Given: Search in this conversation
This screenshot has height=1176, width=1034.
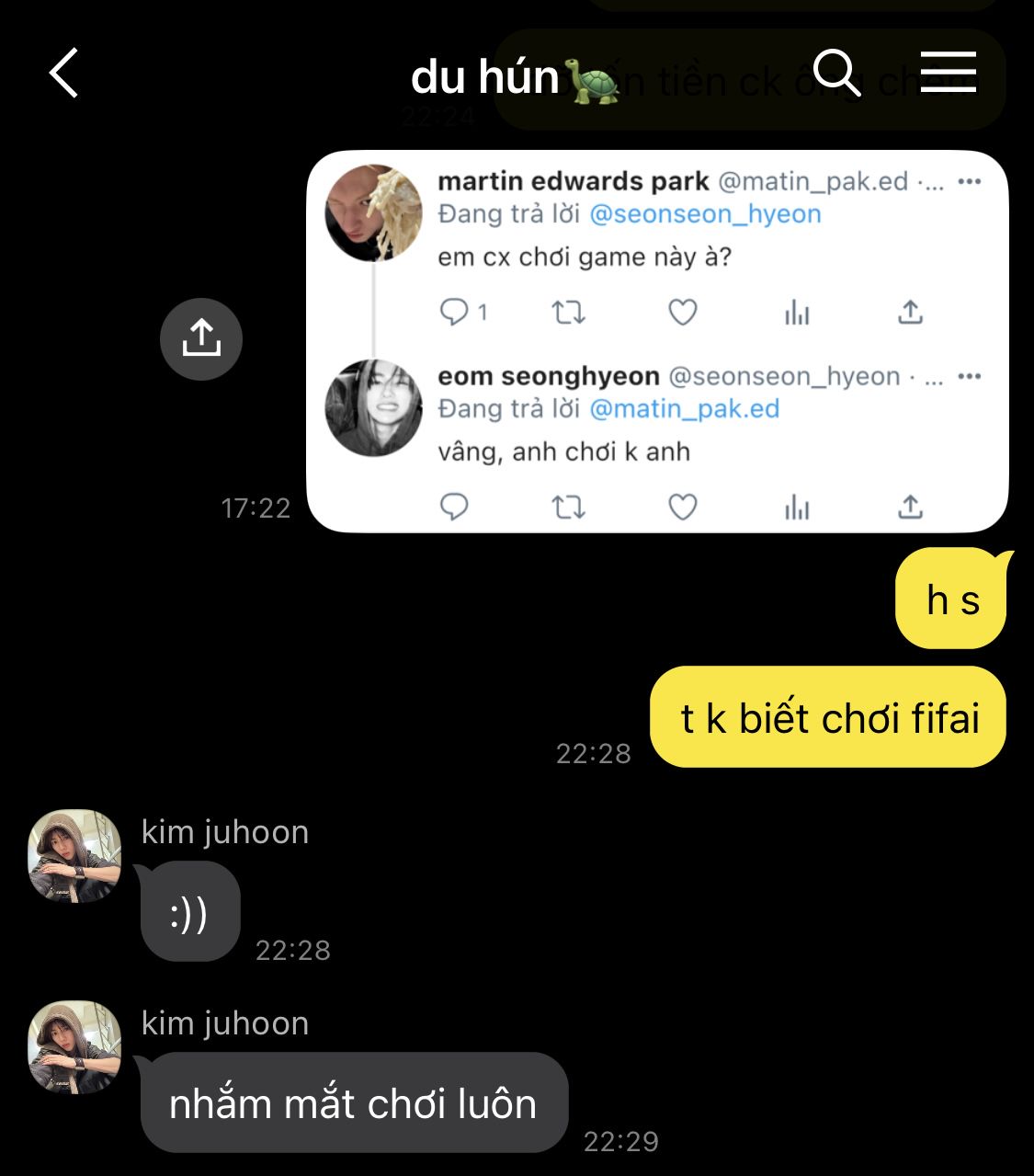Looking at the screenshot, I should tap(836, 73).
